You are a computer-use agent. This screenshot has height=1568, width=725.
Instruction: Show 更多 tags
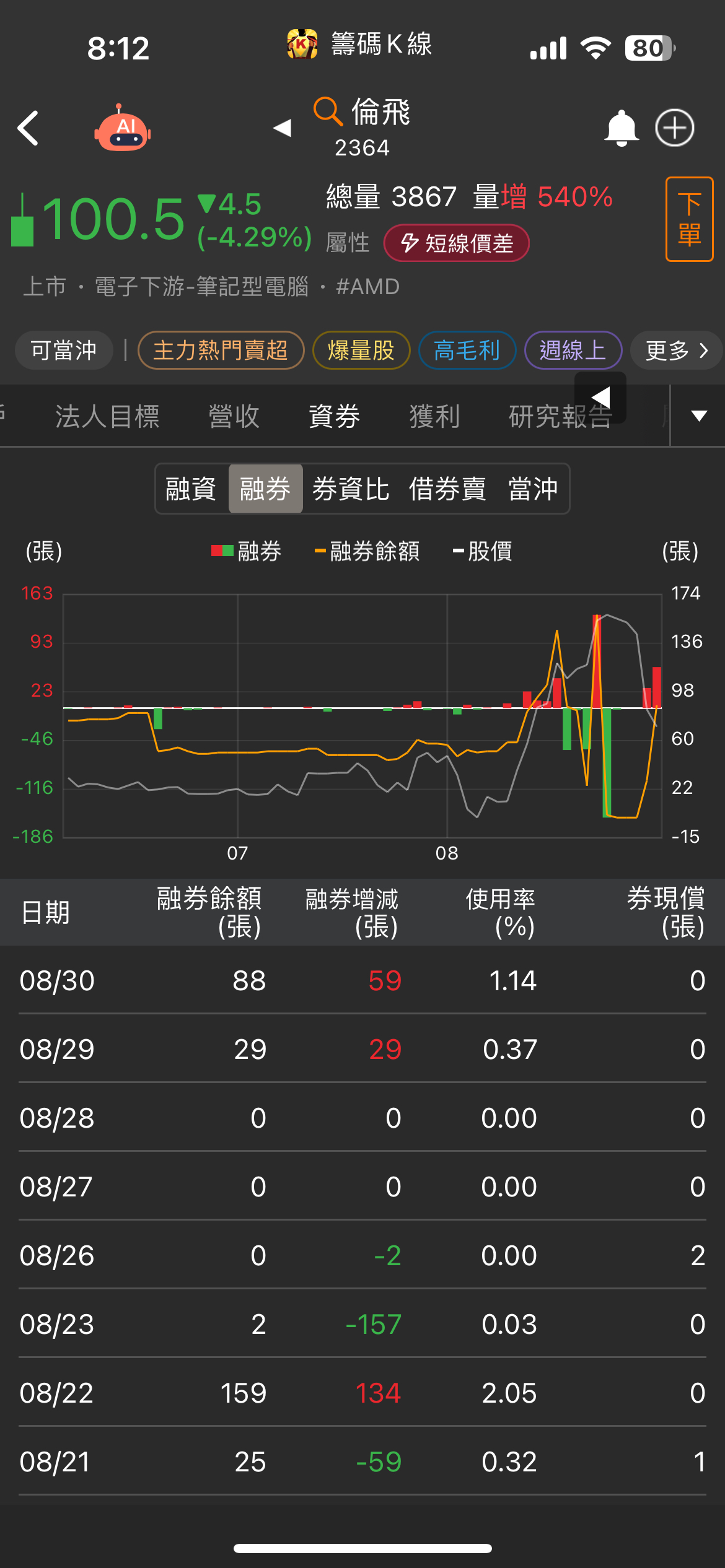point(676,351)
